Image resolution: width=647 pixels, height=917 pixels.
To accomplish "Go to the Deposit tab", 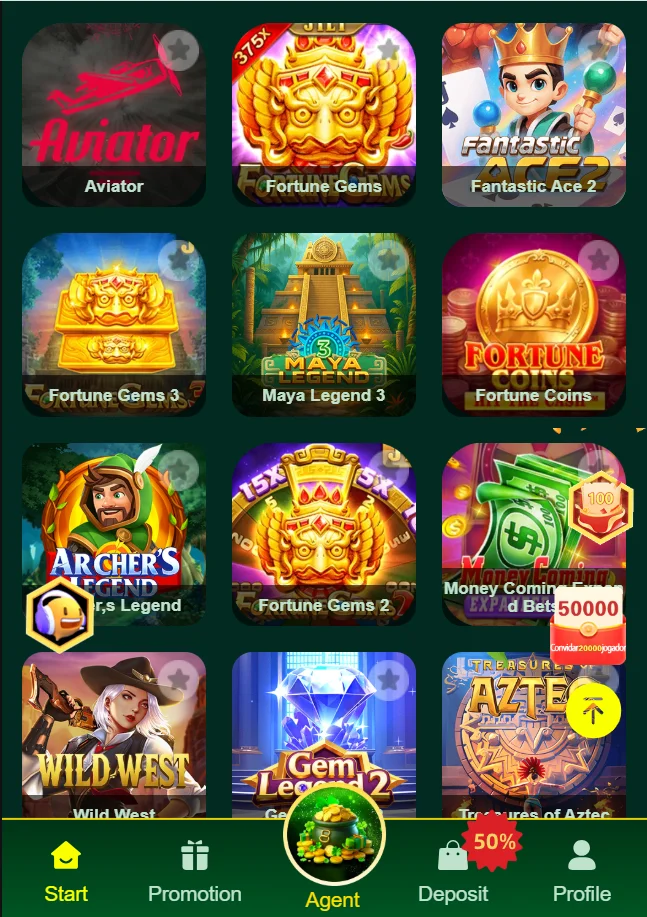I will [x=453, y=872].
